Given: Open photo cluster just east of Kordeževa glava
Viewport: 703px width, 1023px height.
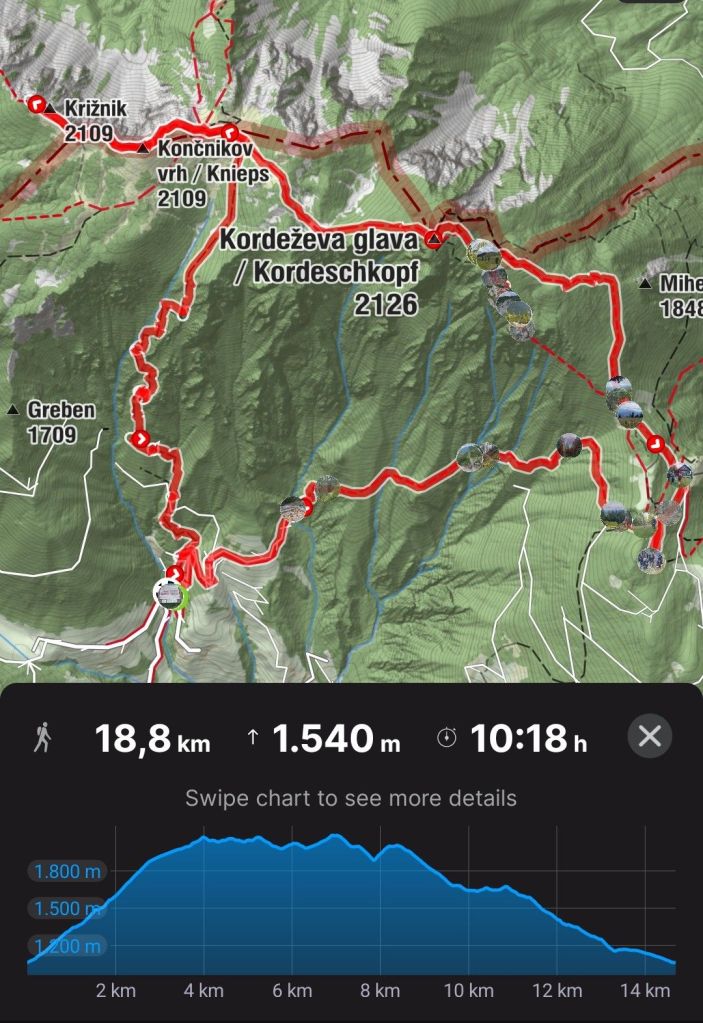Looking at the screenshot, I should (x=483, y=253).
